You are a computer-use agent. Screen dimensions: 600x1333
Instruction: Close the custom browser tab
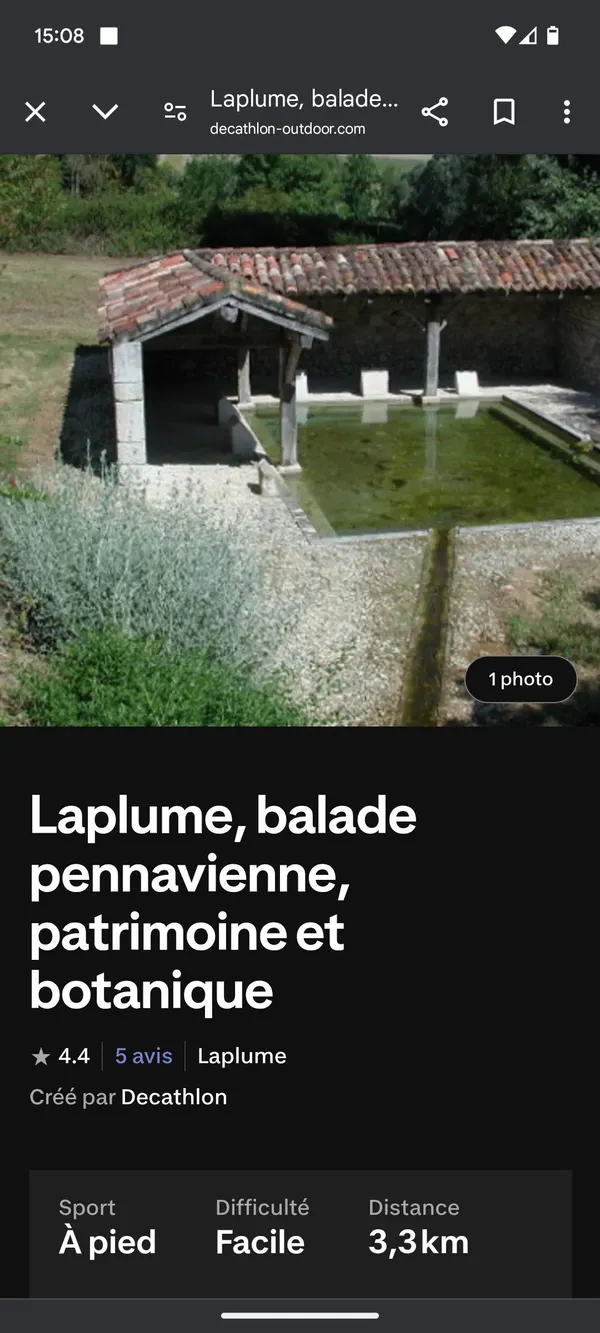click(x=35, y=112)
